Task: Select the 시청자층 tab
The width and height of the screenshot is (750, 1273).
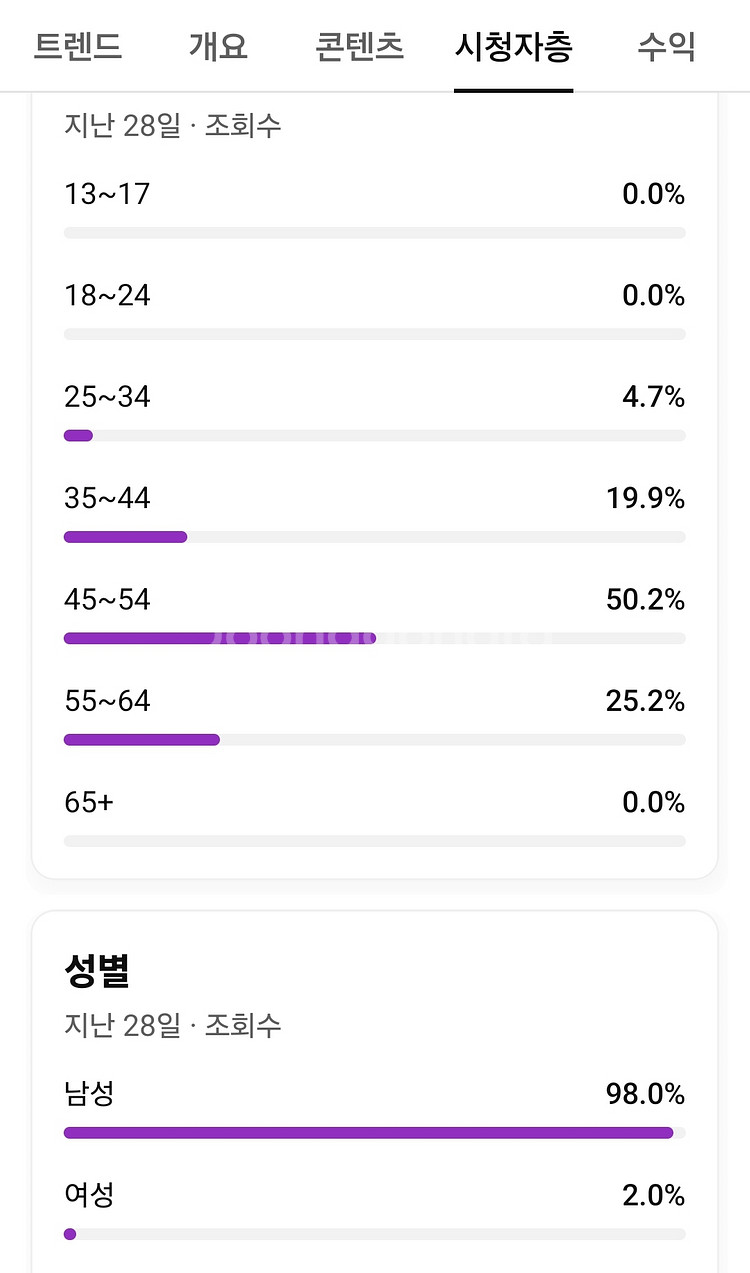Action: pos(513,47)
